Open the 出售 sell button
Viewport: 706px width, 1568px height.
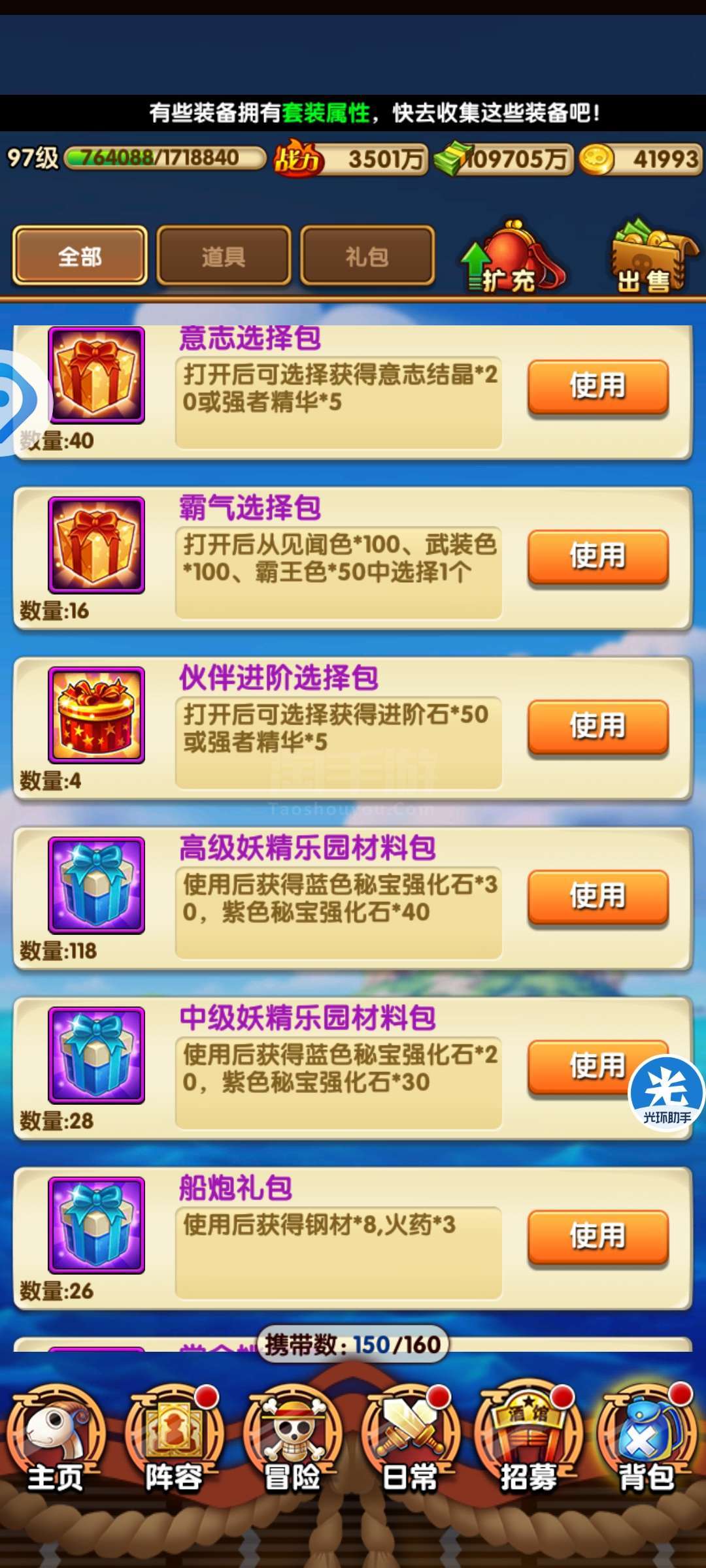point(650,258)
